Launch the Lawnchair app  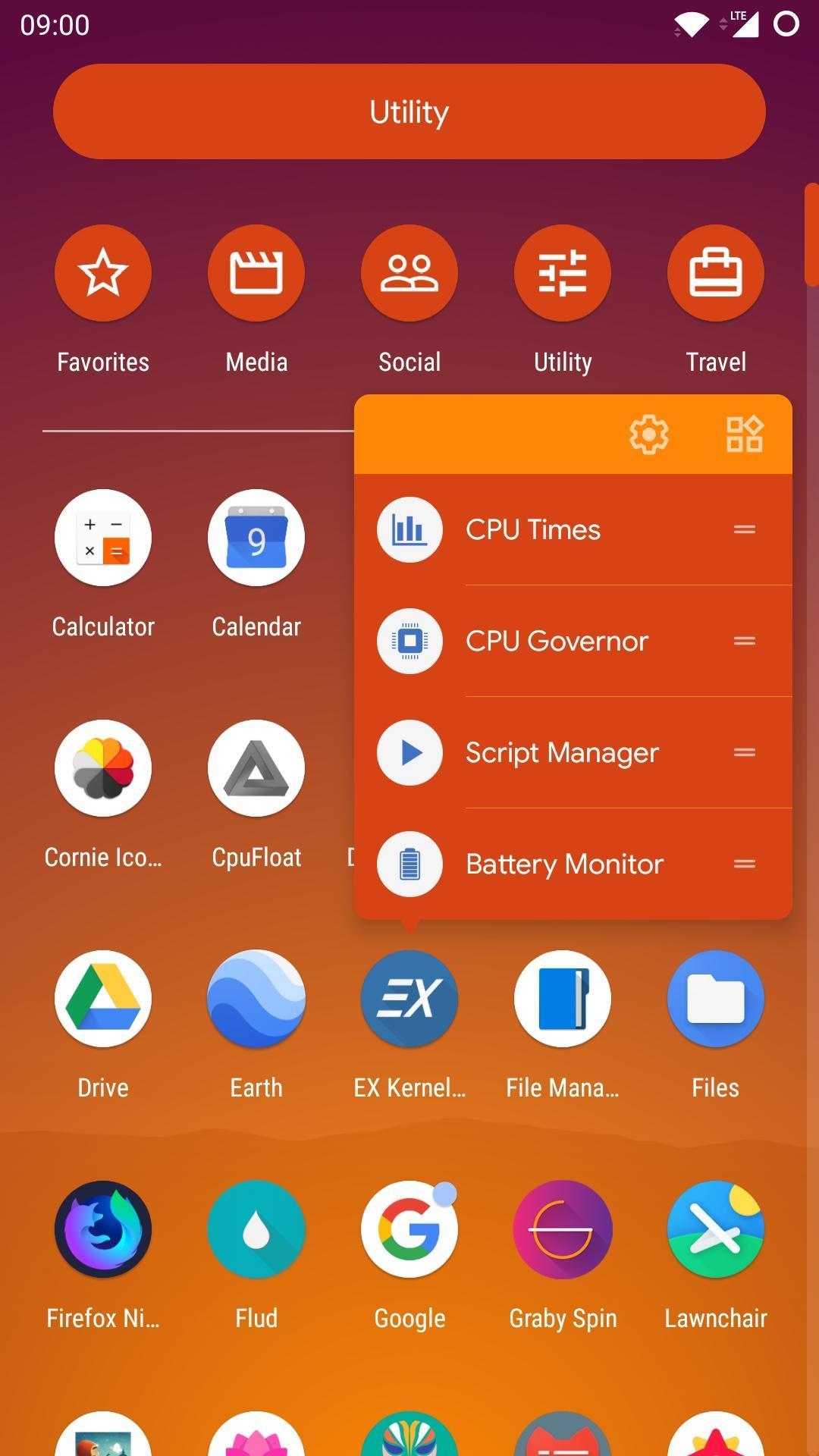[715, 1229]
